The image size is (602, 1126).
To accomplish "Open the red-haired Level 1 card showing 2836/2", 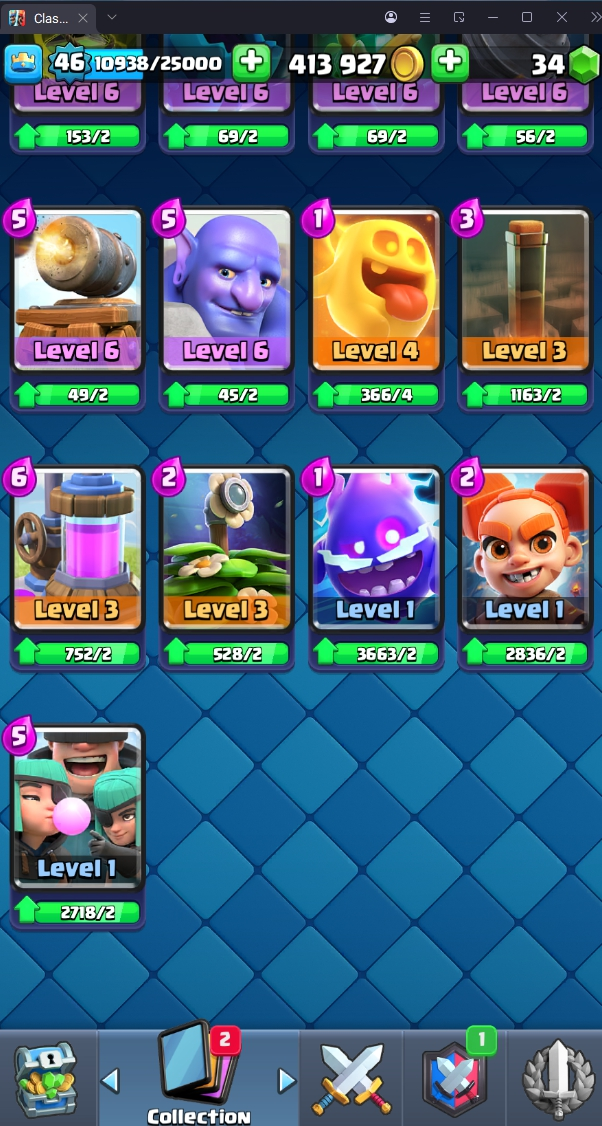I will (524, 548).
